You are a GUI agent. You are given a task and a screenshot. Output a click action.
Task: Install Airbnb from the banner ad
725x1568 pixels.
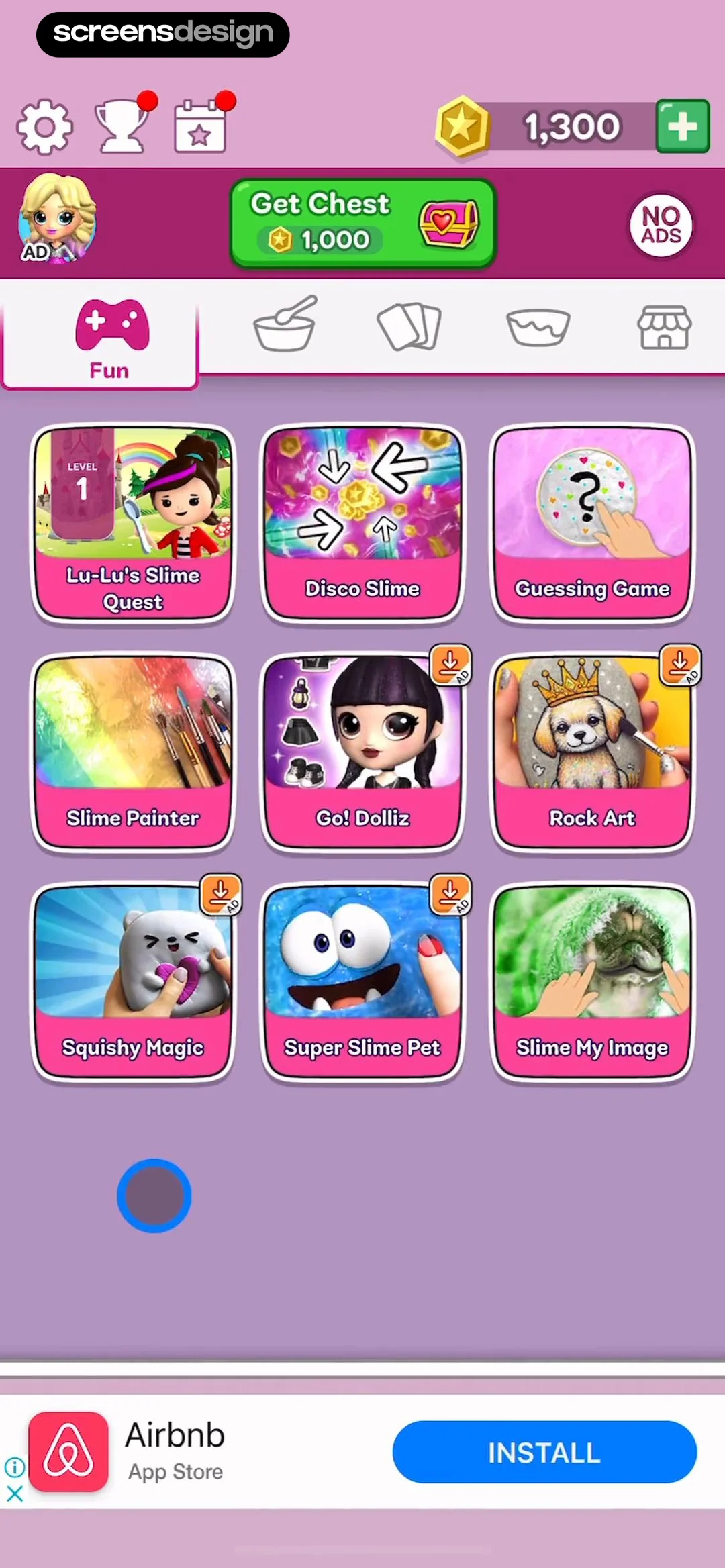(544, 1452)
